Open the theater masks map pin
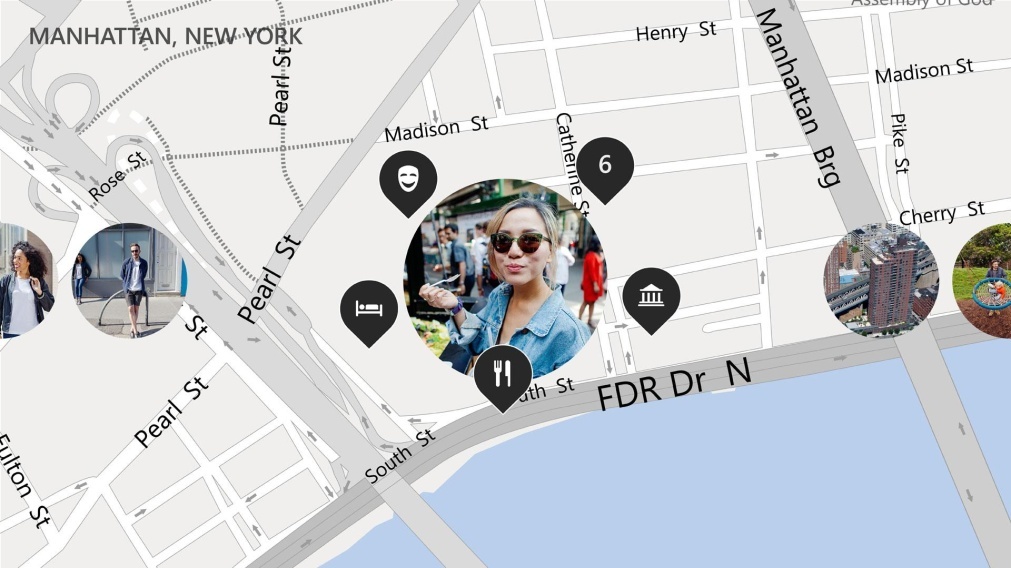This screenshot has width=1011, height=568. click(407, 180)
